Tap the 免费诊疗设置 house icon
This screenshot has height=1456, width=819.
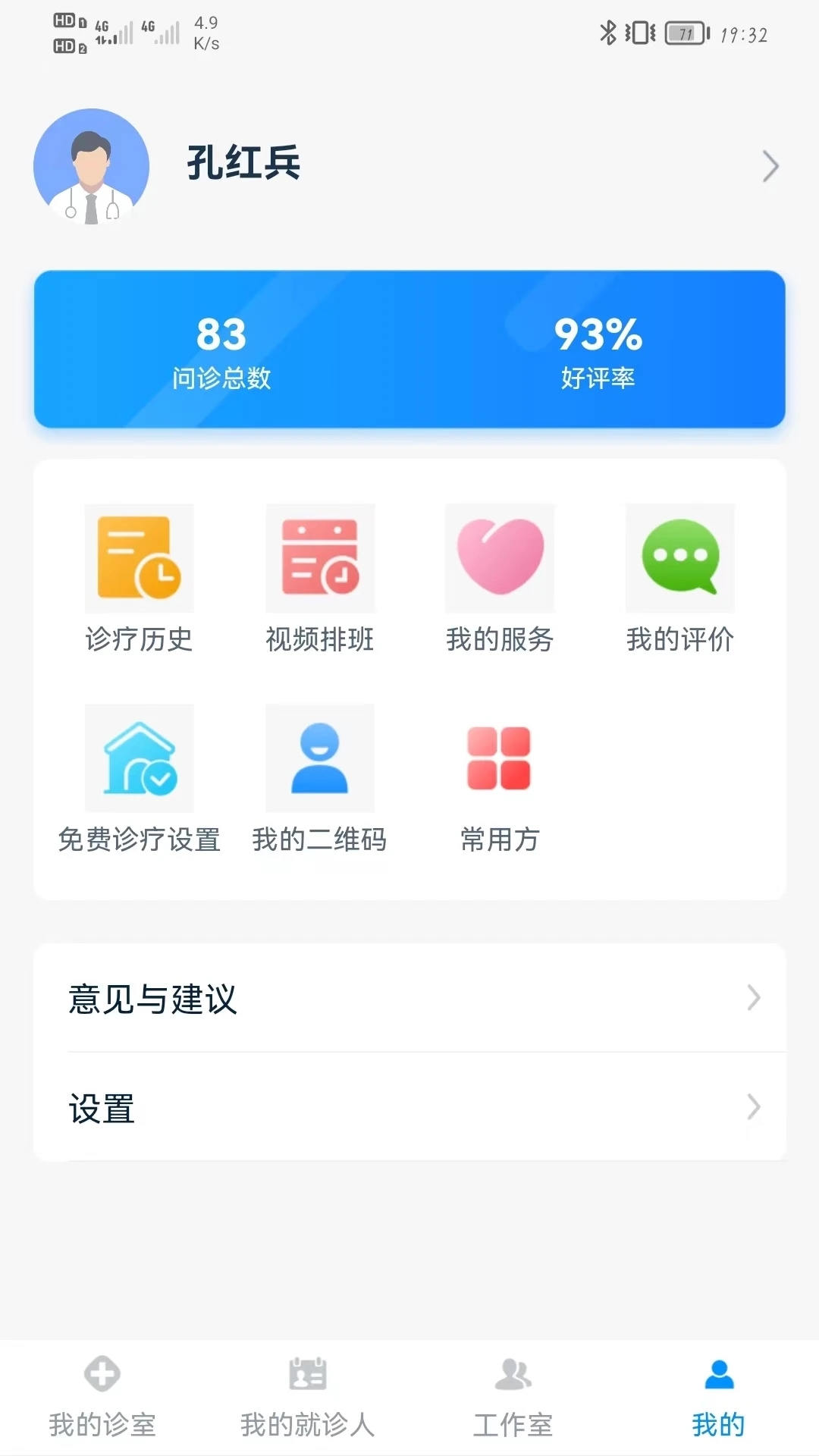[139, 758]
